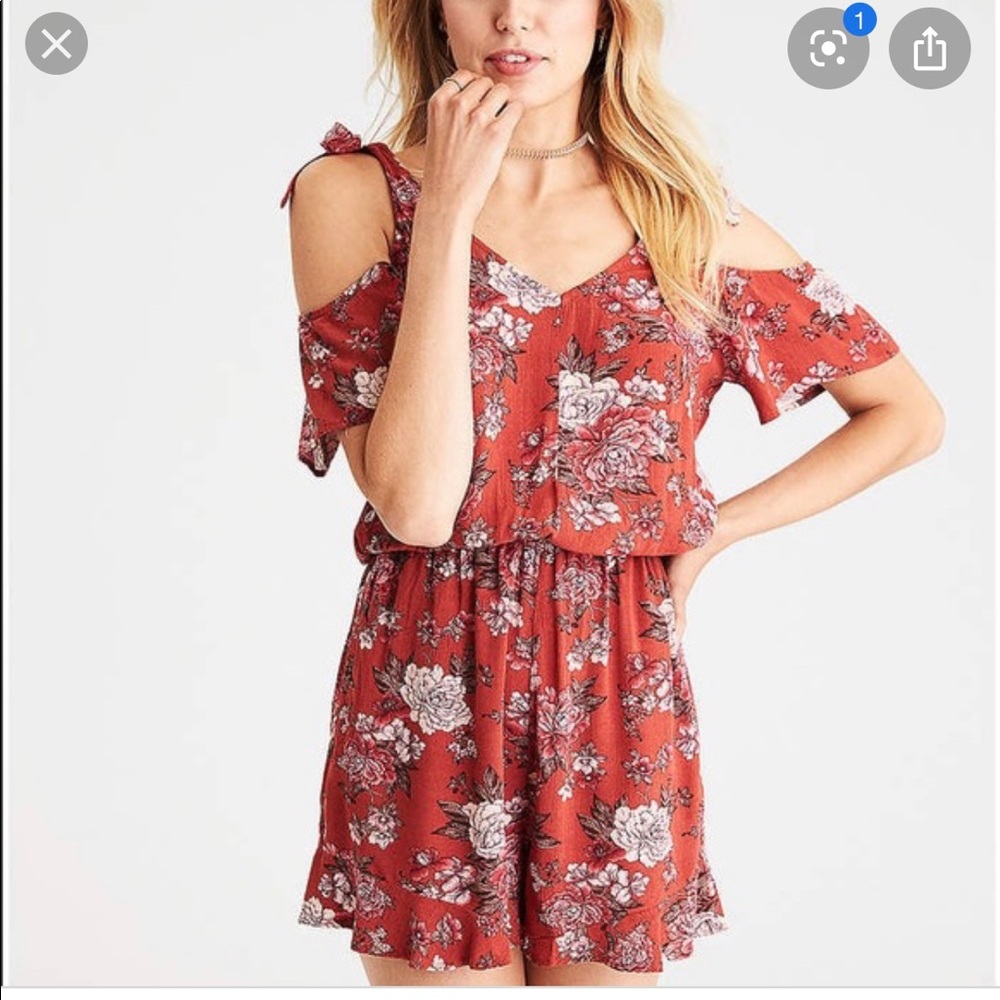Close the image viewer

tap(56, 44)
